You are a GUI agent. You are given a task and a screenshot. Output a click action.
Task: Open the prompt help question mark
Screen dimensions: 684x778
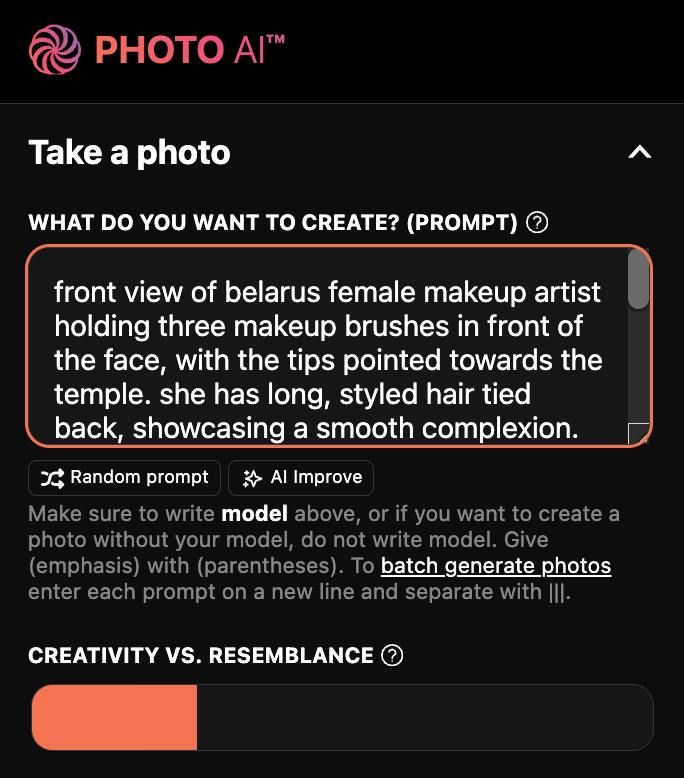tap(537, 223)
